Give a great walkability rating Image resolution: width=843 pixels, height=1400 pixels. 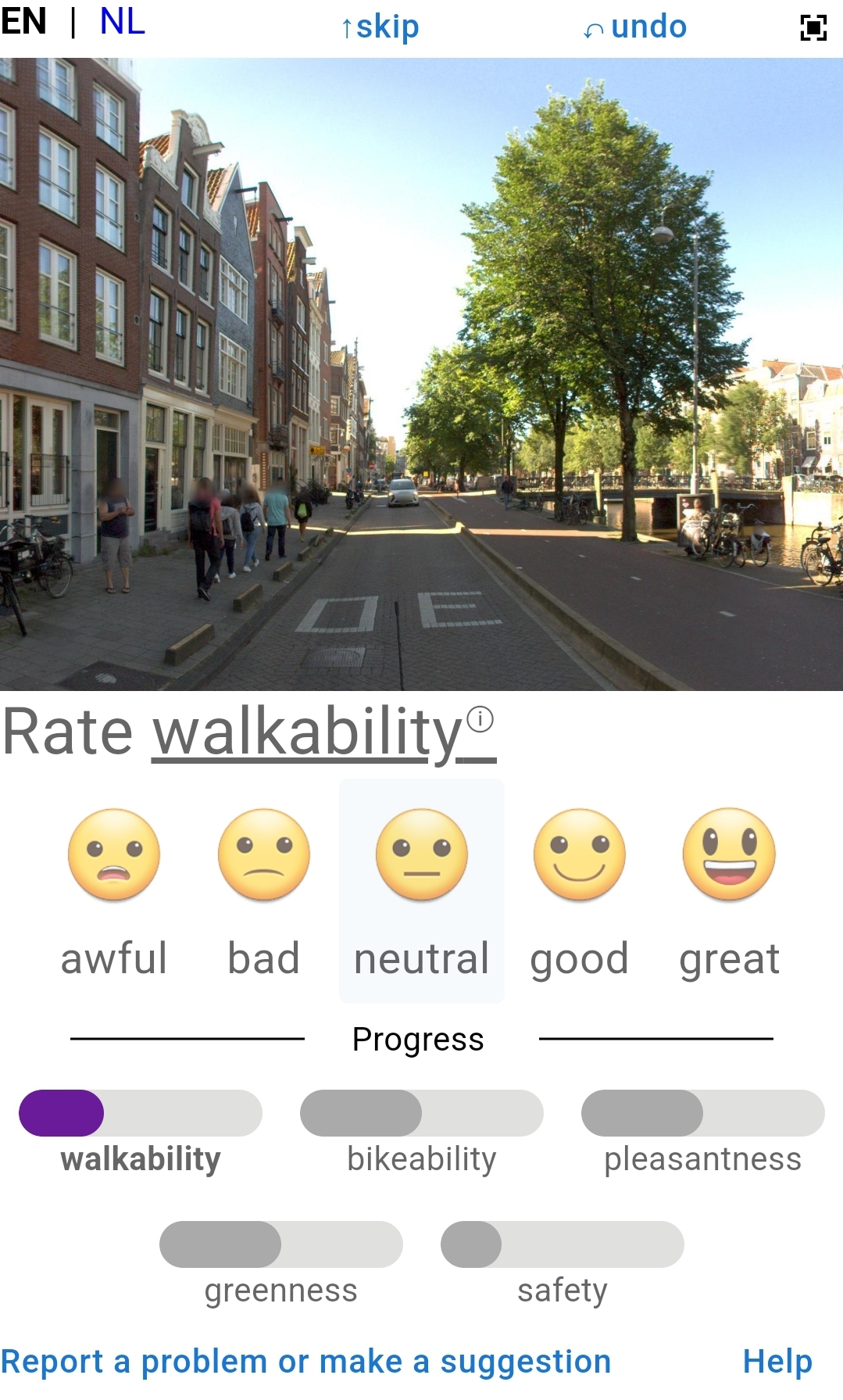(x=729, y=890)
